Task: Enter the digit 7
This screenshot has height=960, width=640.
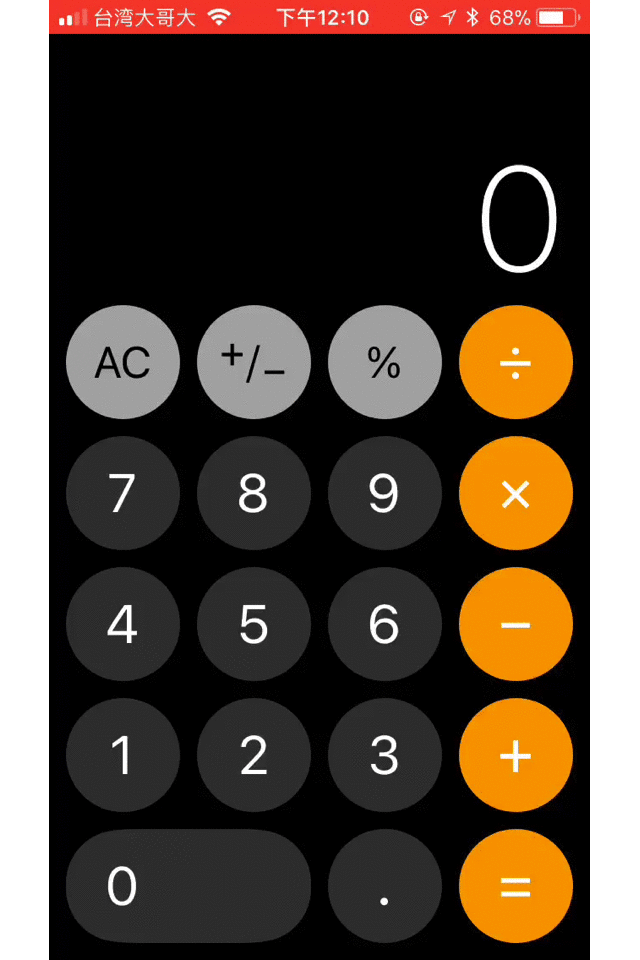Action: (123, 493)
